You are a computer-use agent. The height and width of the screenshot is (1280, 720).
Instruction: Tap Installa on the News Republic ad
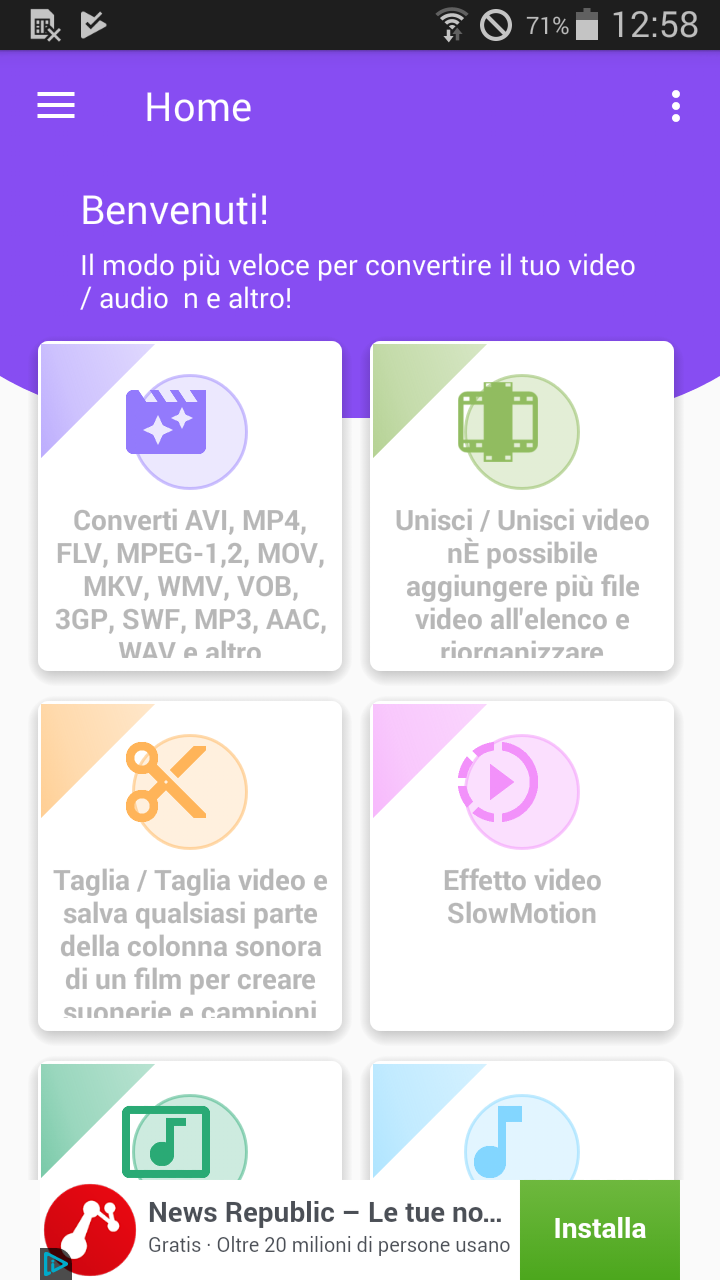(600, 1229)
